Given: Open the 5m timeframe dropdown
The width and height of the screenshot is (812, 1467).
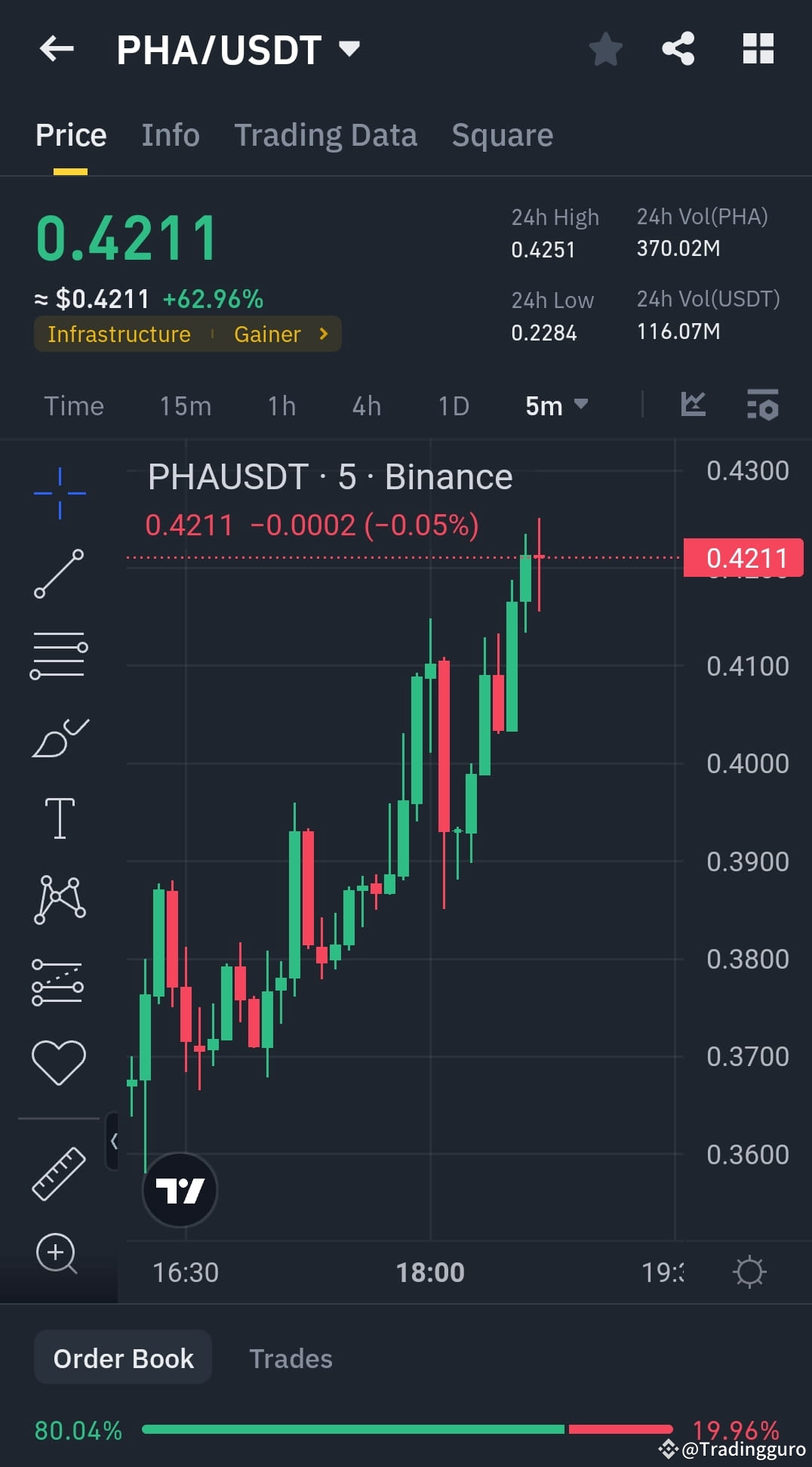Looking at the screenshot, I should coord(556,405).
